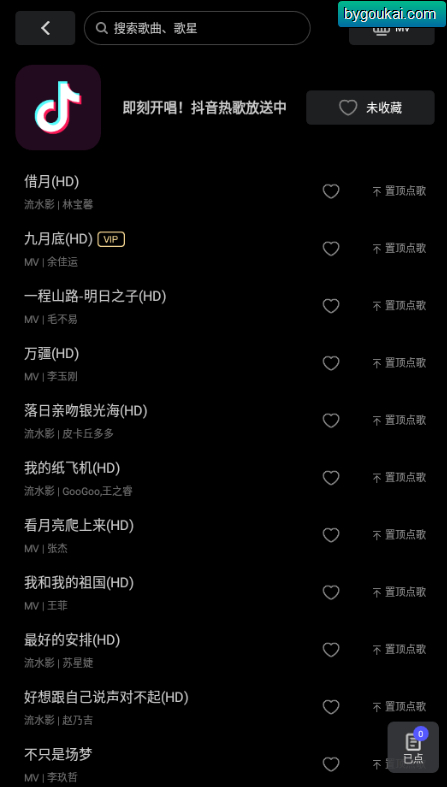The image size is (447, 787).
Task: Pin 一程山路-明日之子 to top of queue
Action: [399, 305]
